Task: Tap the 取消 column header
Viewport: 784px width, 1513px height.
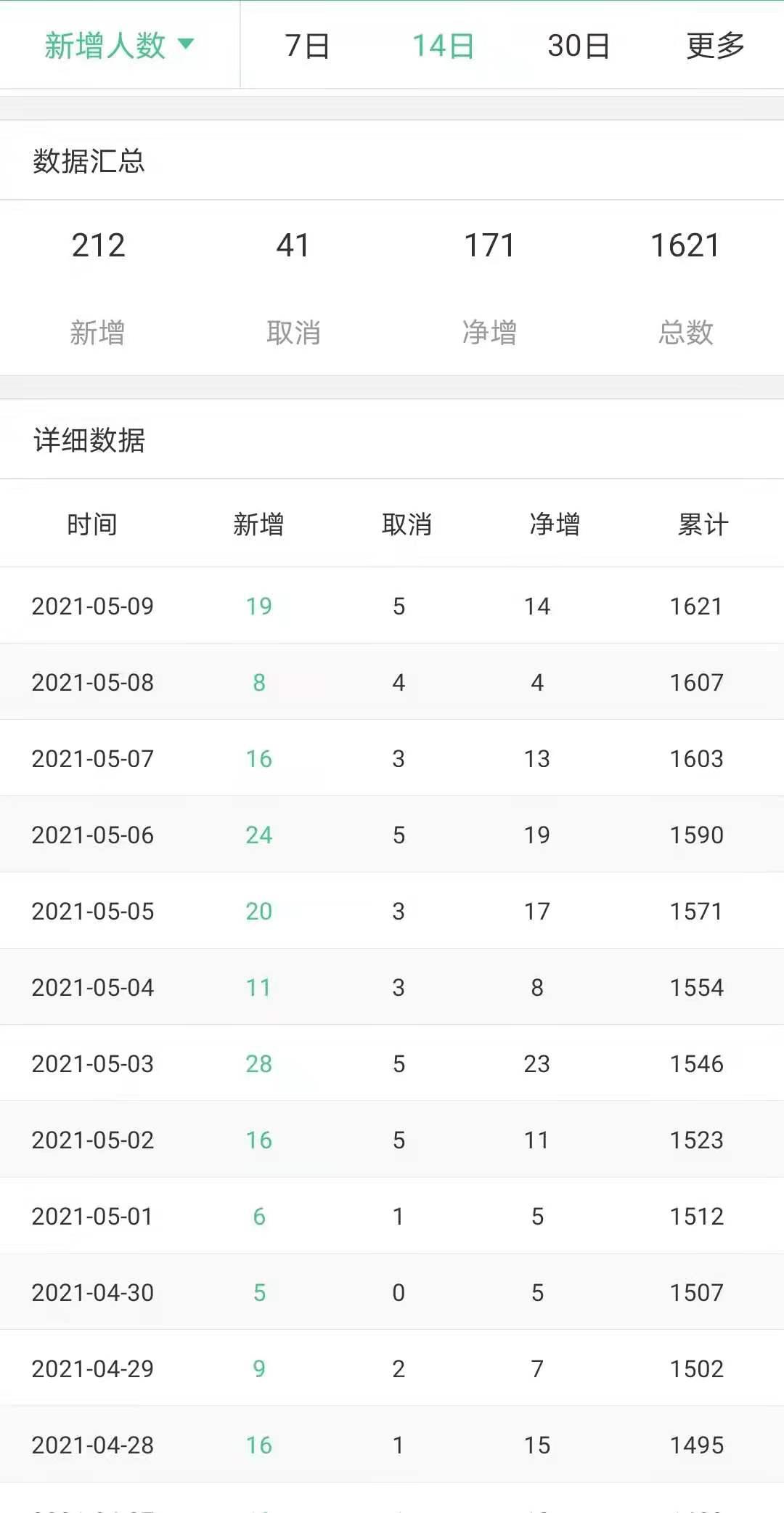Action: (x=407, y=525)
